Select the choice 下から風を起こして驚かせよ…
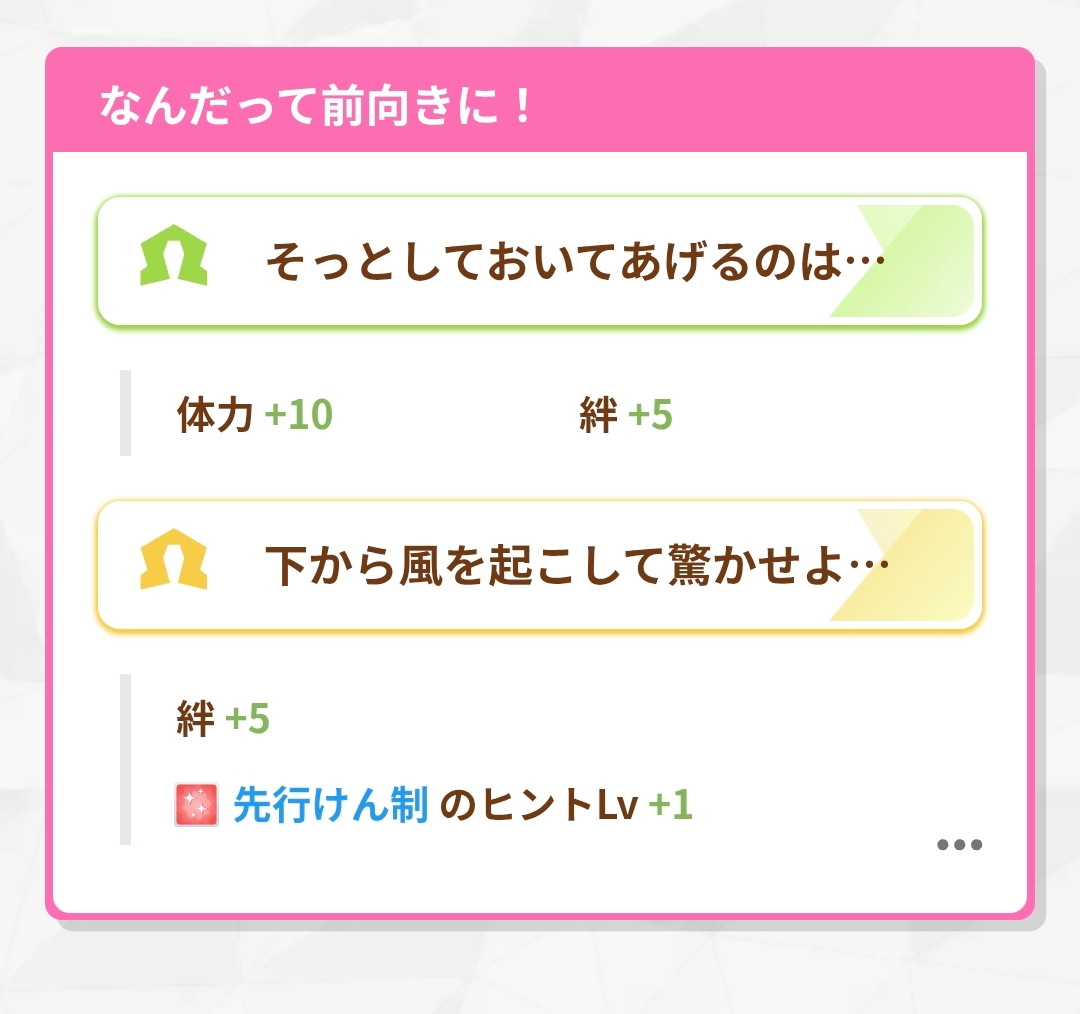Screen dimensions: 1080x1014 [x=540, y=566]
